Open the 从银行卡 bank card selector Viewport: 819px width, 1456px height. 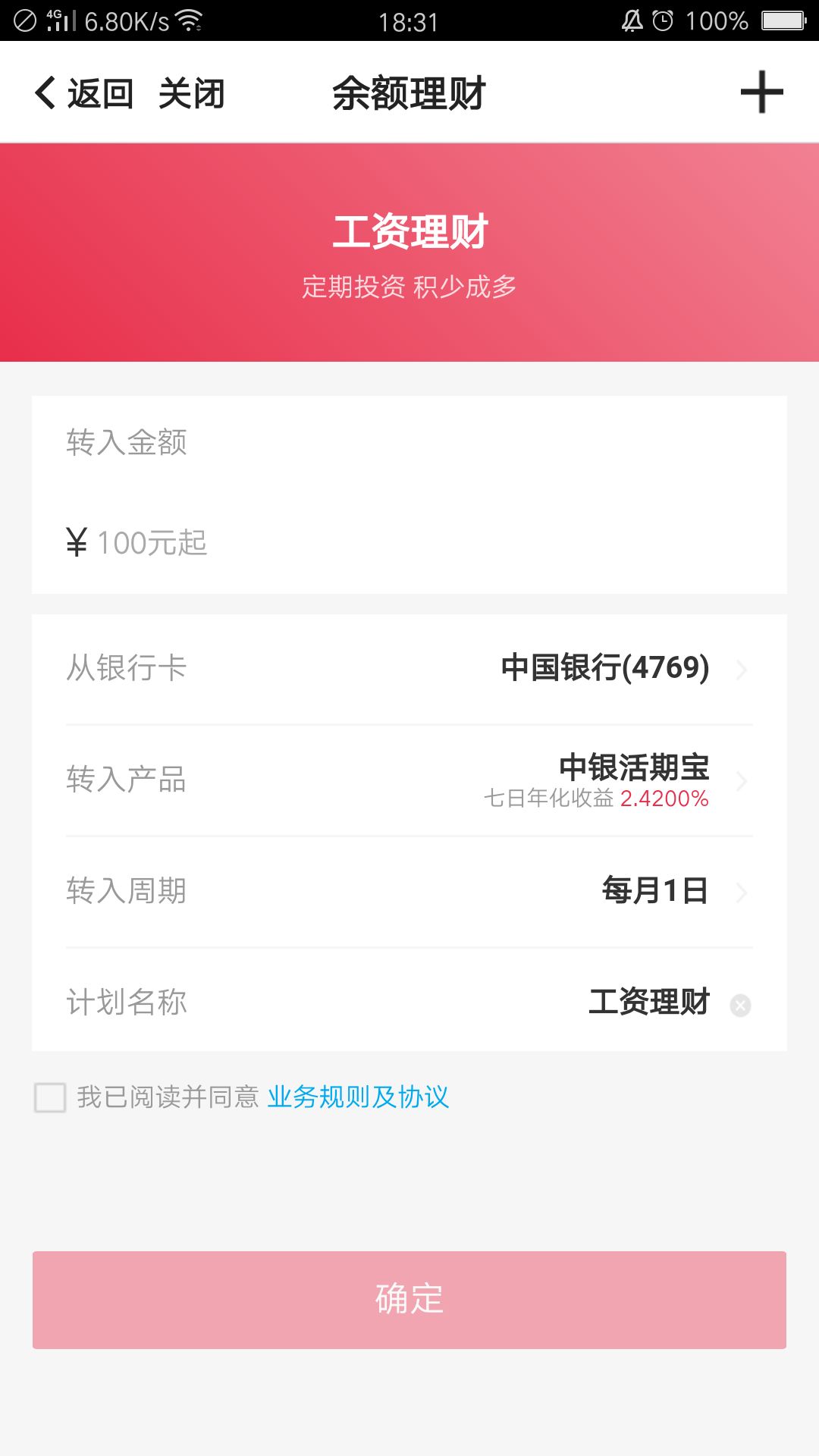[409, 669]
